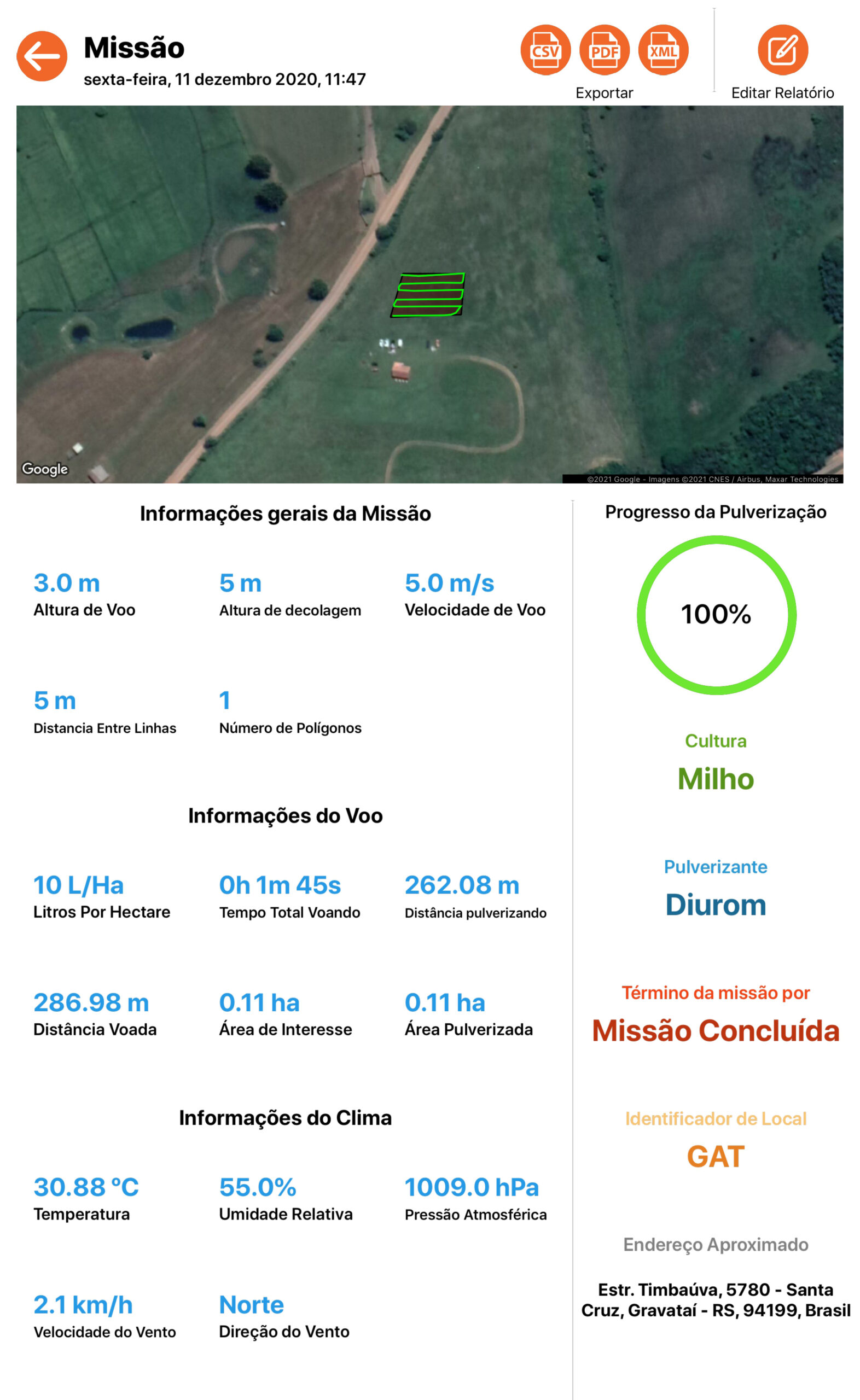Screen dimensions: 860x1400
Task: Export the mission report as PDF
Action: pos(604,50)
